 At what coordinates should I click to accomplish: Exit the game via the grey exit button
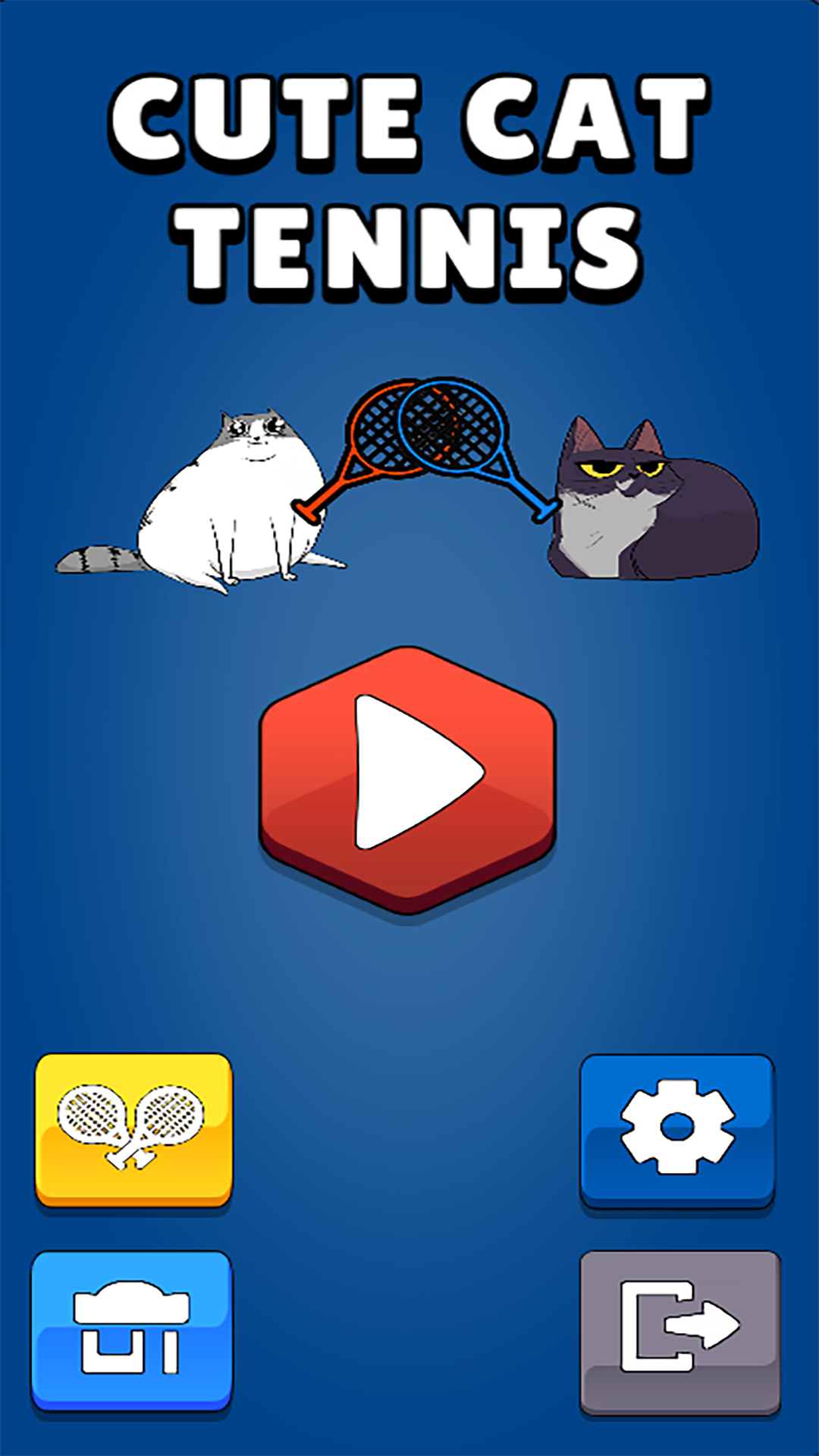(x=679, y=1331)
